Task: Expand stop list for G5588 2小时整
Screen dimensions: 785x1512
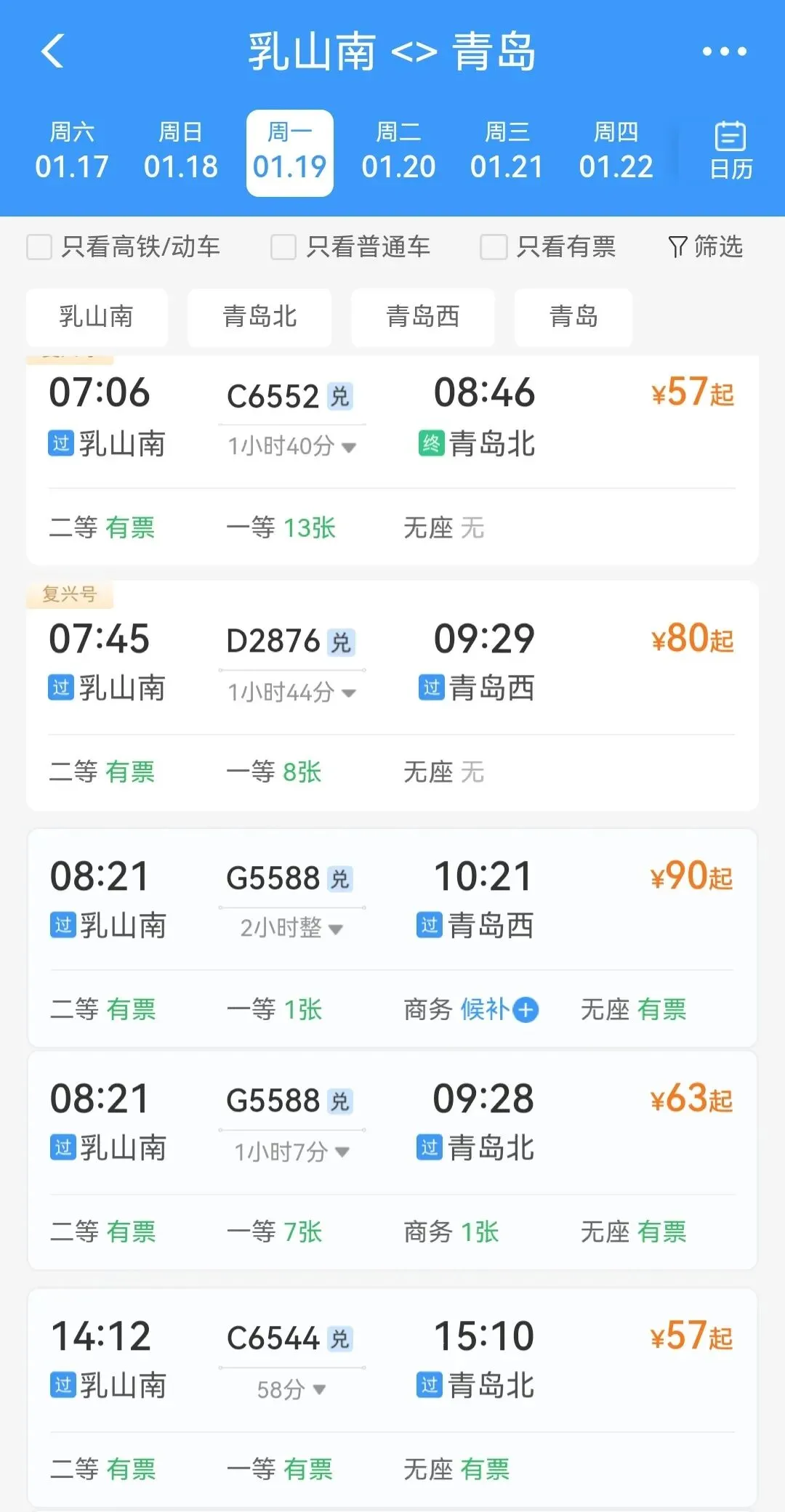Action: click(x=291, y=929)
